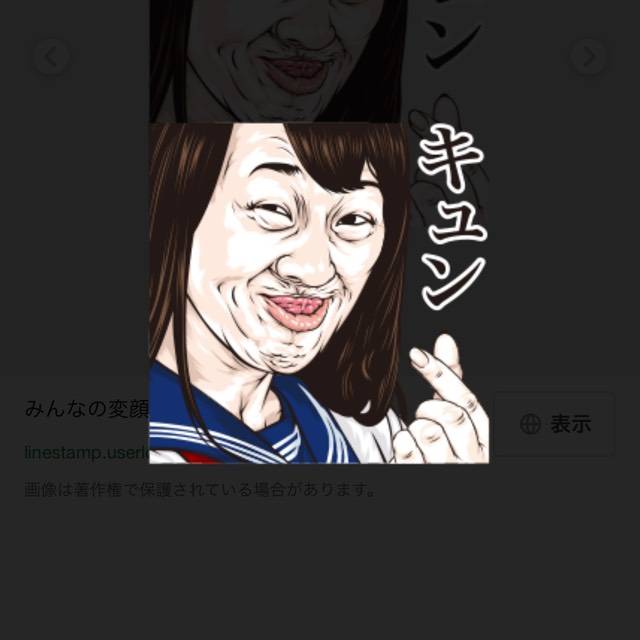Go to the next image
This screenshot has height=640, width=640.
pos(589,57)
